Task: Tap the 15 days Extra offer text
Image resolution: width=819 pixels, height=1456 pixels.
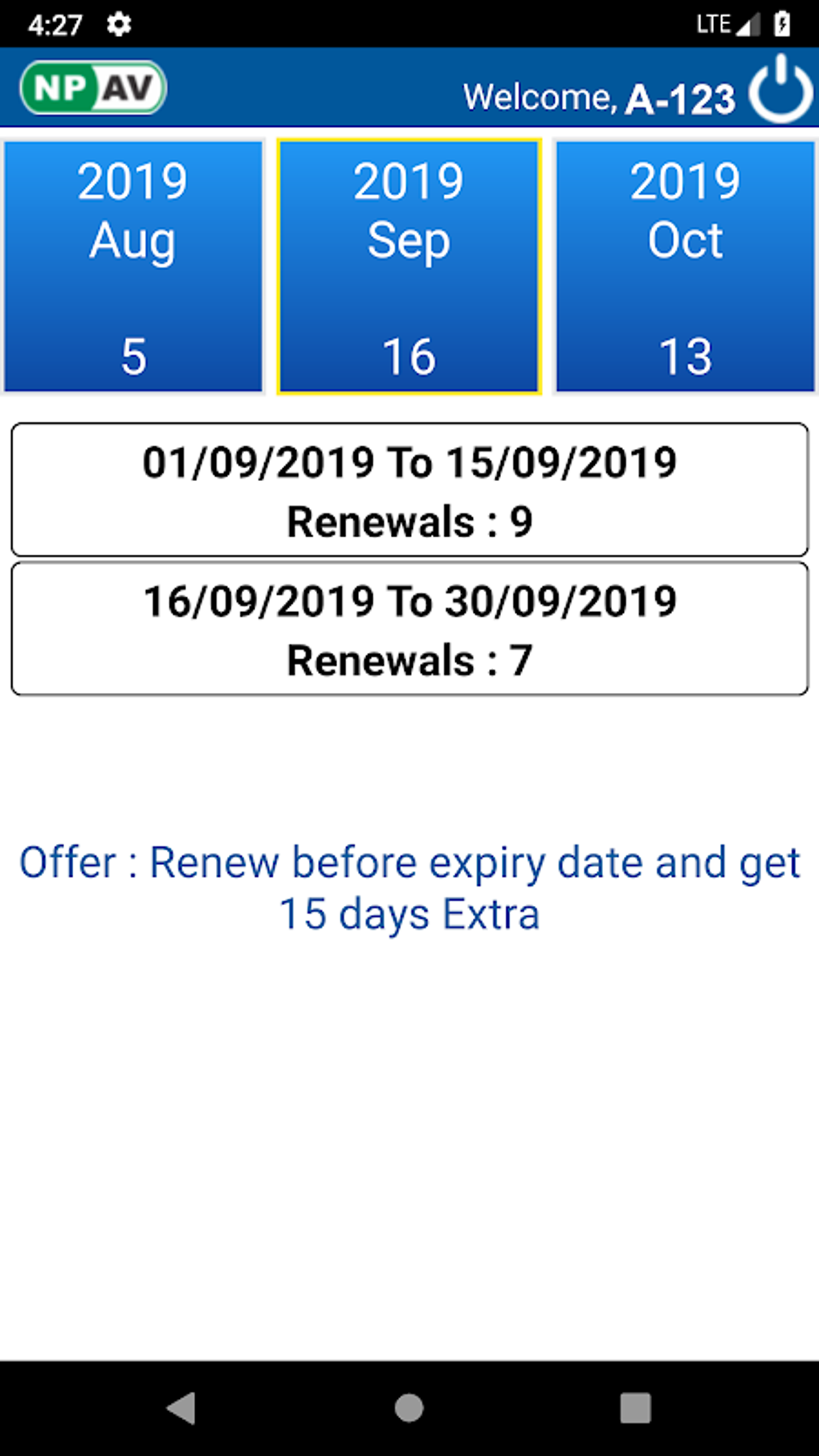Action: point(409,912)
